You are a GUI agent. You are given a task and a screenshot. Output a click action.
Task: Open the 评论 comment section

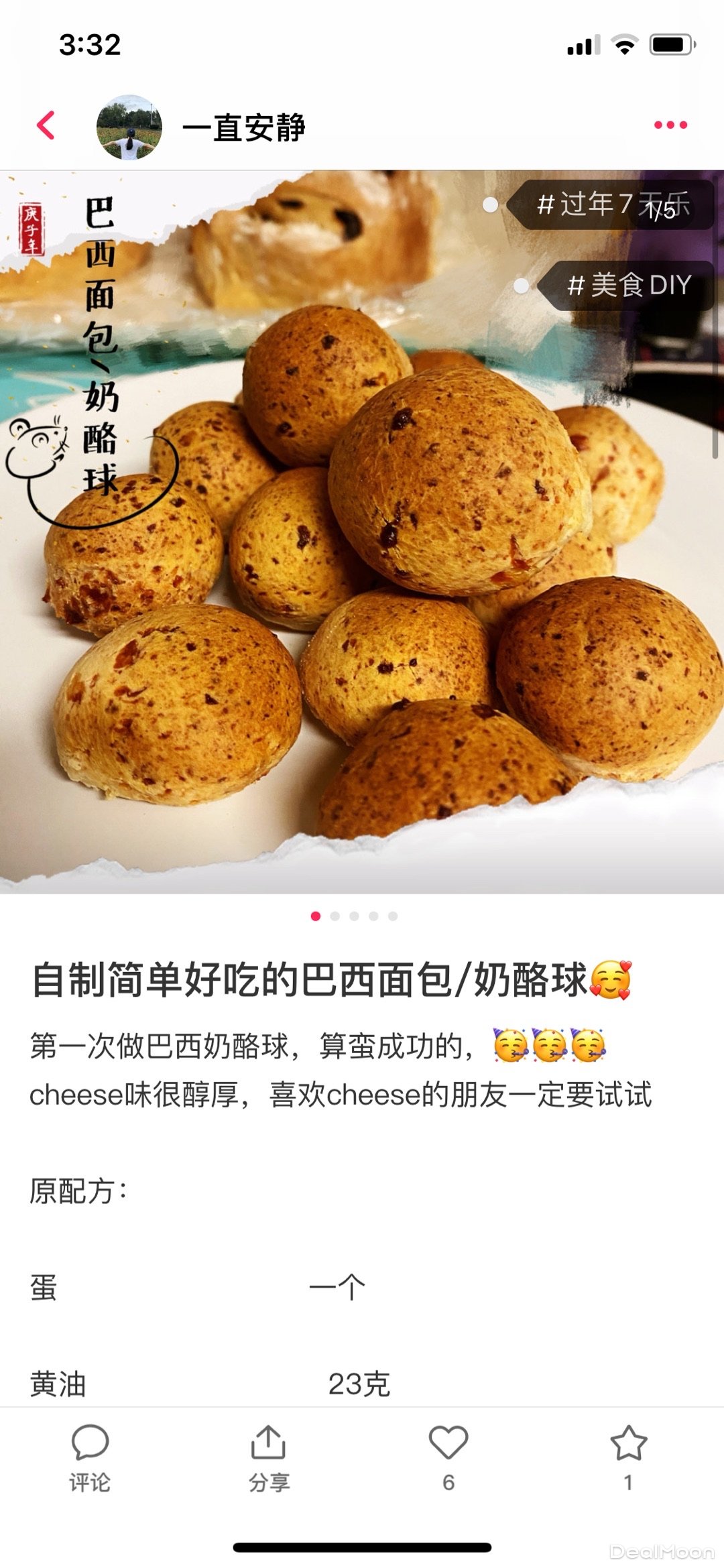point(90,1456)
